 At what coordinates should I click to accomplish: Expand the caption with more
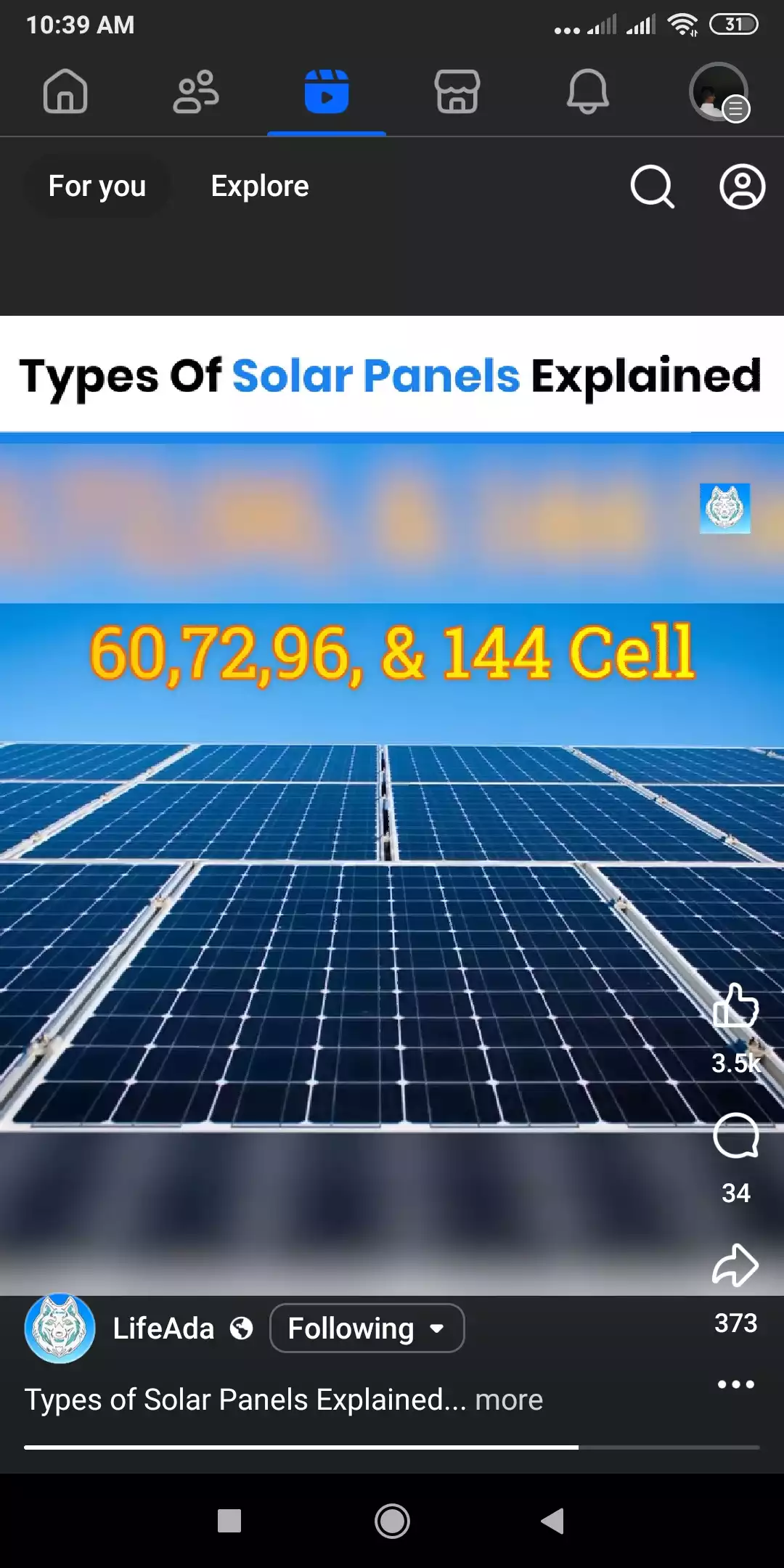click(x=508, y=1400)
